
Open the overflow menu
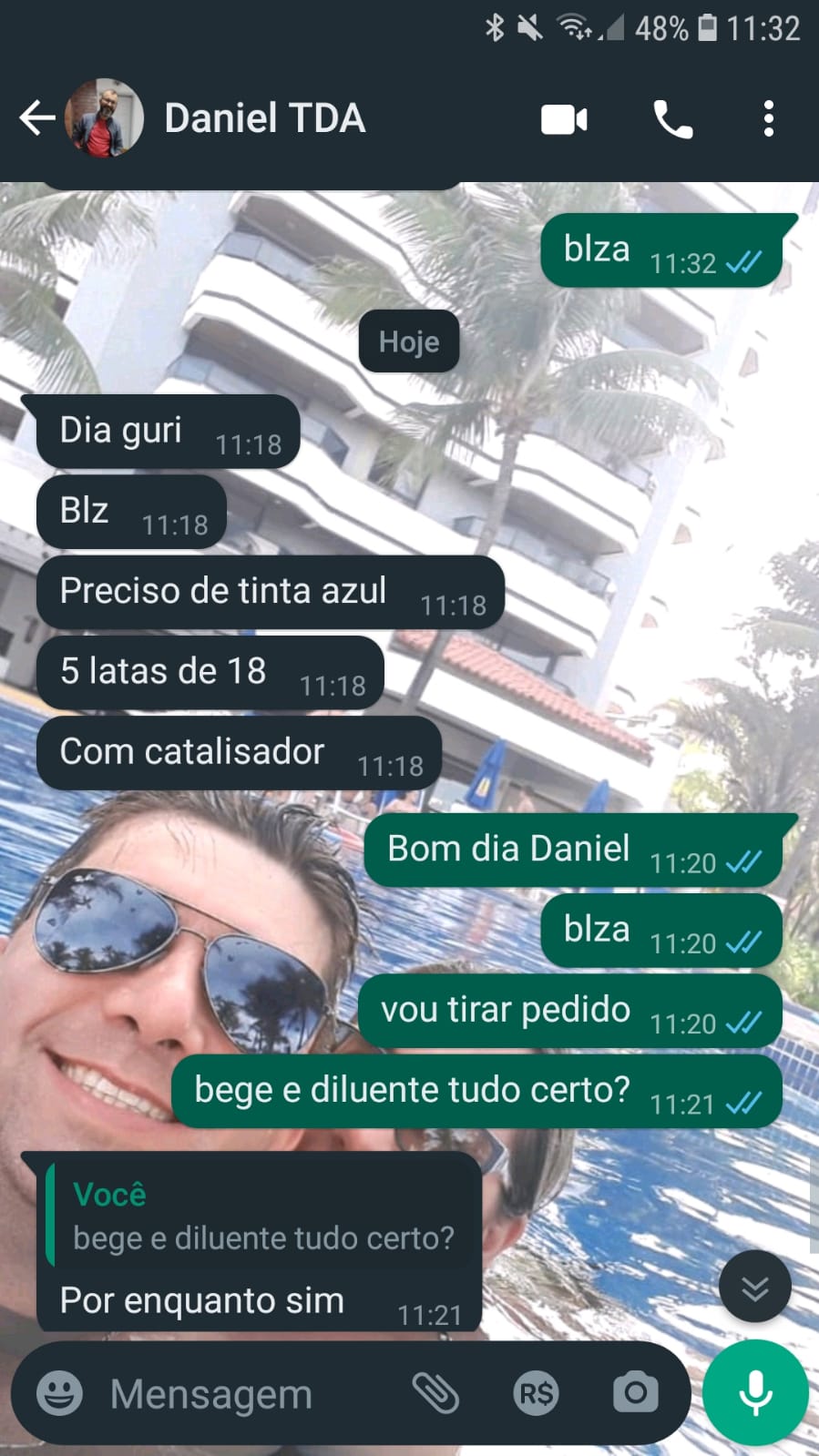tap(769, 119)
